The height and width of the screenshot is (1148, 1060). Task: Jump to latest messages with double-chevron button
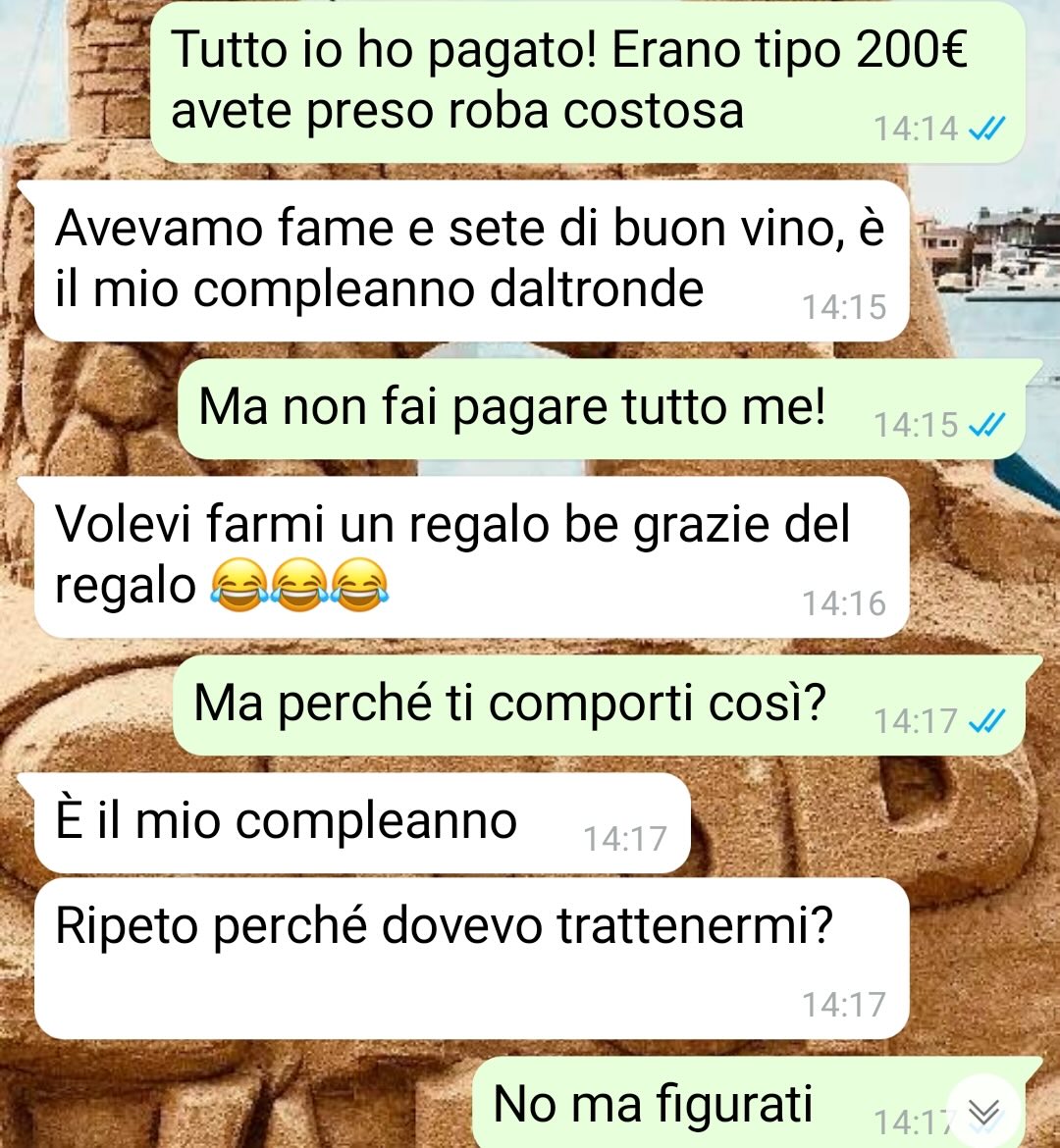click(983, 1112)
